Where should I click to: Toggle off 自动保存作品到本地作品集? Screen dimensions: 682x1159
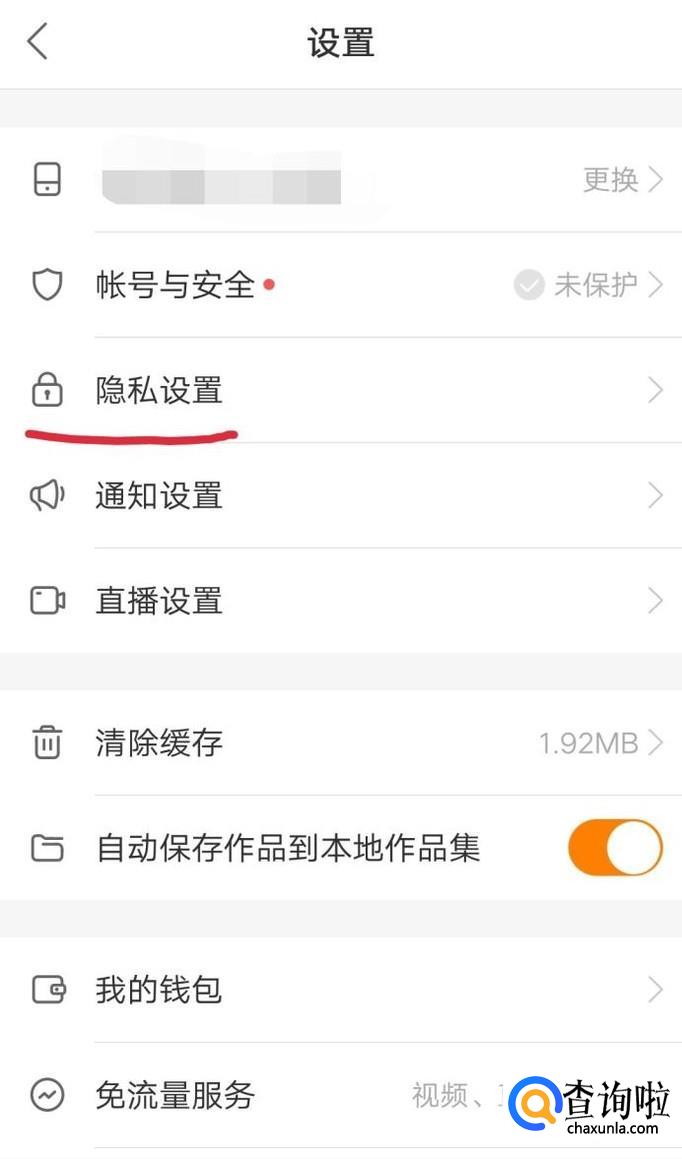coord(615,848)
